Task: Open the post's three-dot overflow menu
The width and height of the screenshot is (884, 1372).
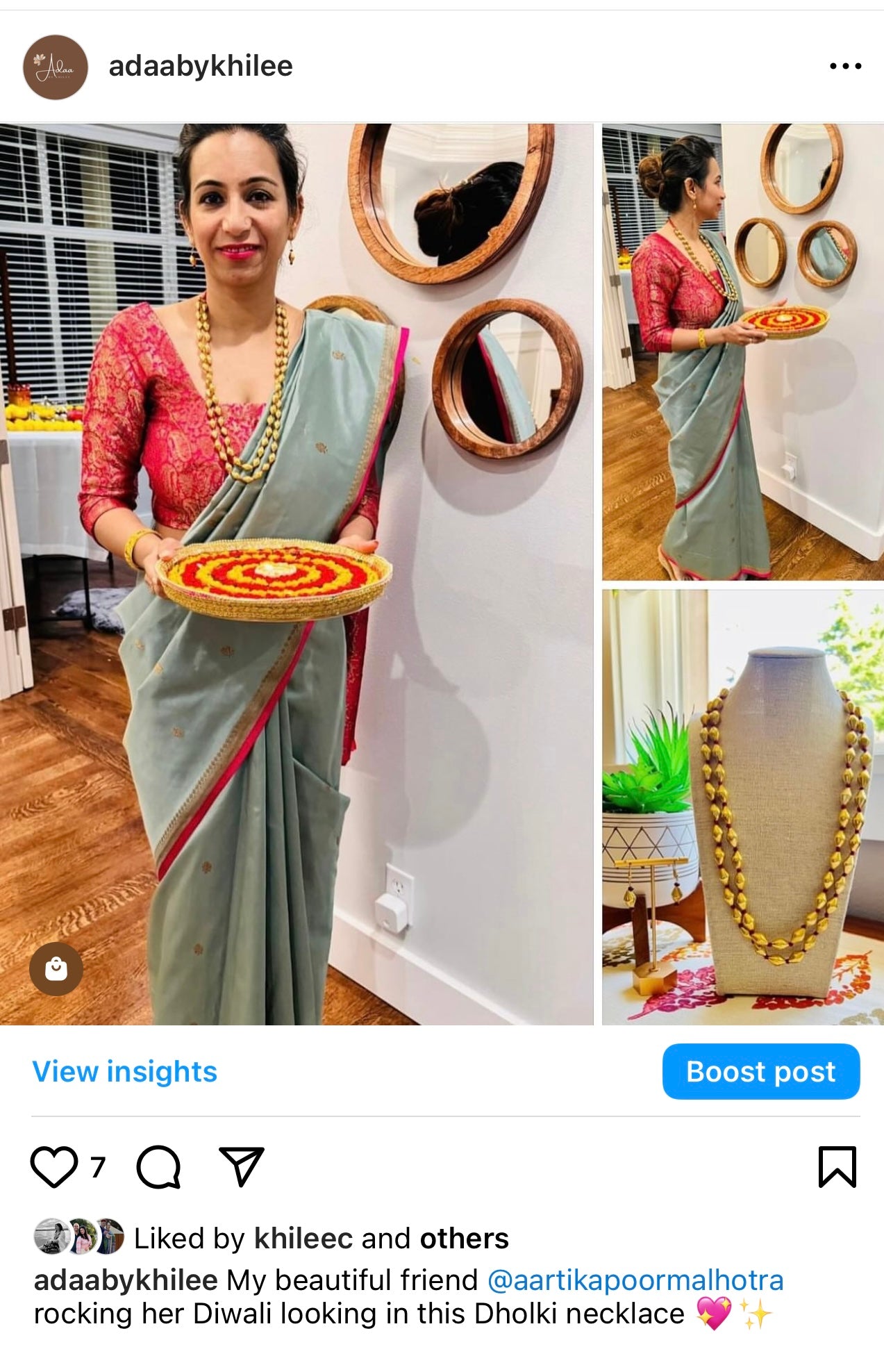Action: pyautogui.click(x=845, y=67)
